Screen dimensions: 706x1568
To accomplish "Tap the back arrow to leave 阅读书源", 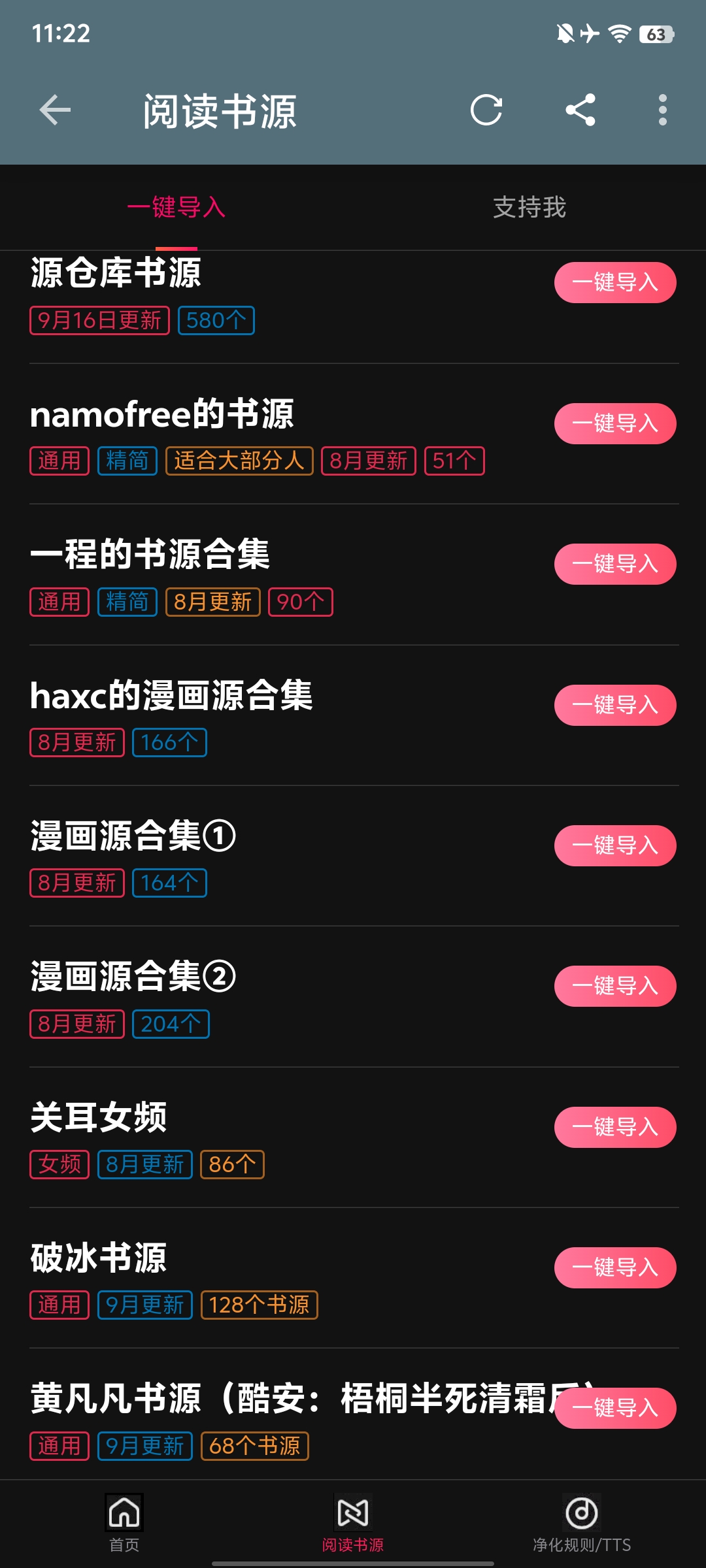I will tap(52, 110).
